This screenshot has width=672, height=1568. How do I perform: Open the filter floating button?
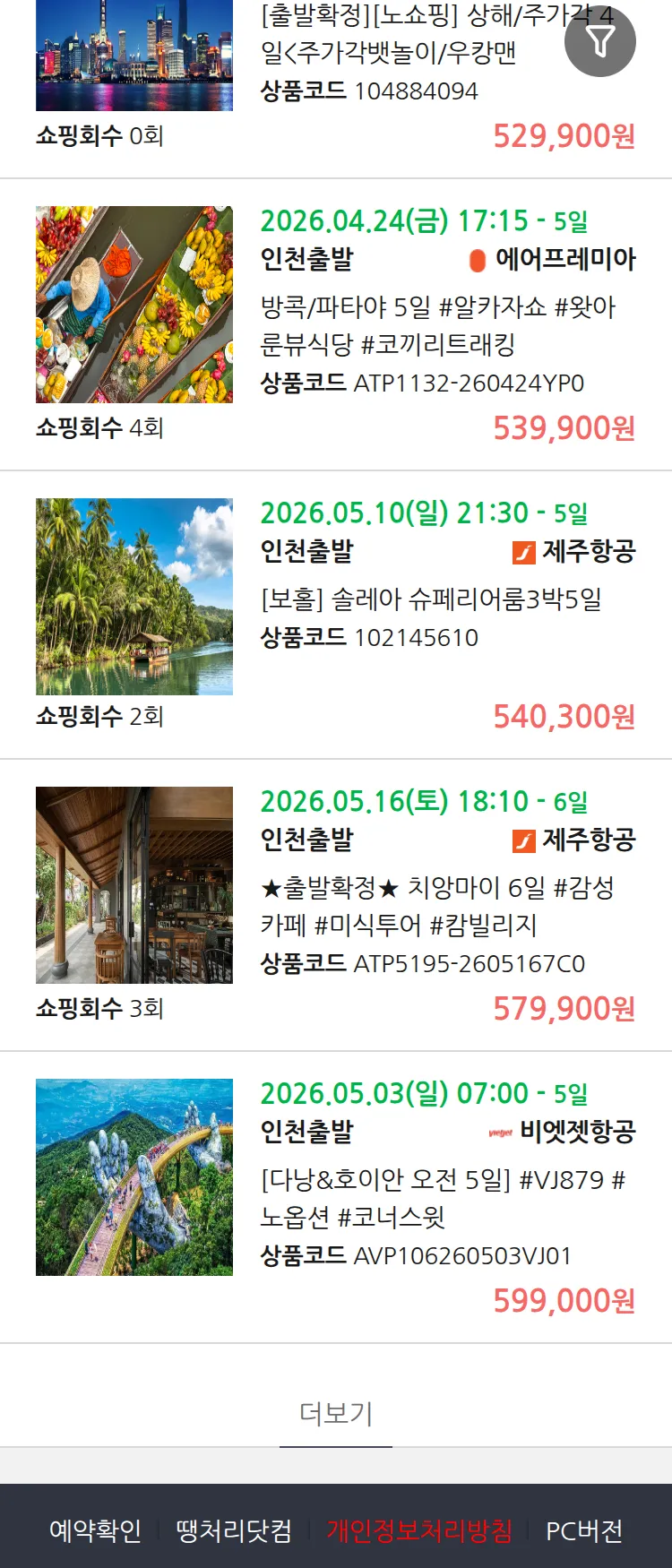(x=599, y=41)
